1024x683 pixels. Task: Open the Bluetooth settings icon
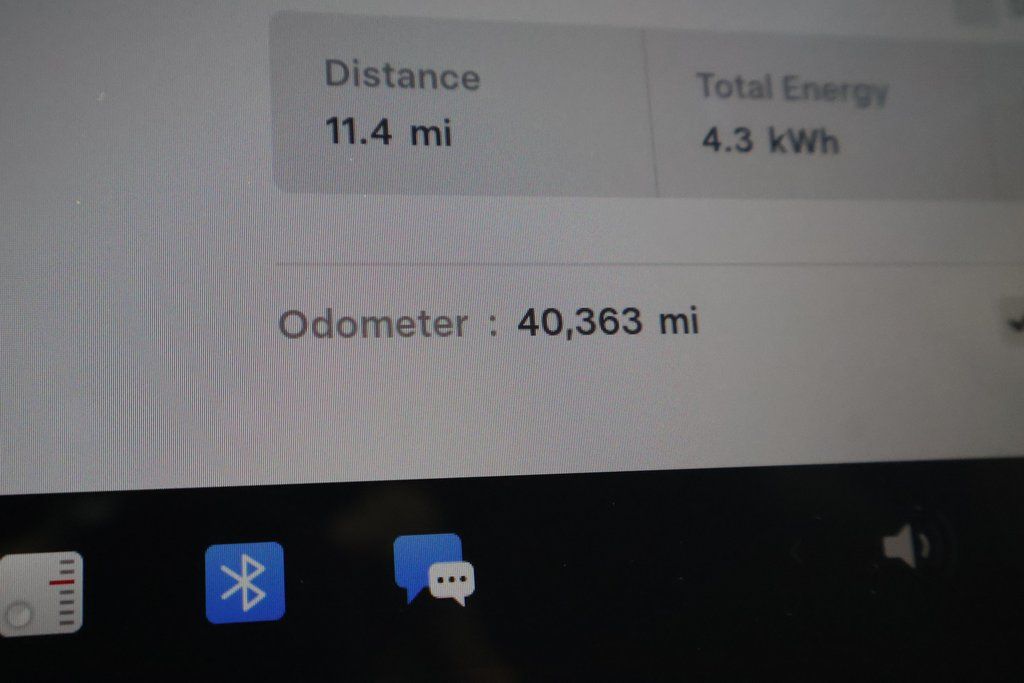tap(244, 582)
